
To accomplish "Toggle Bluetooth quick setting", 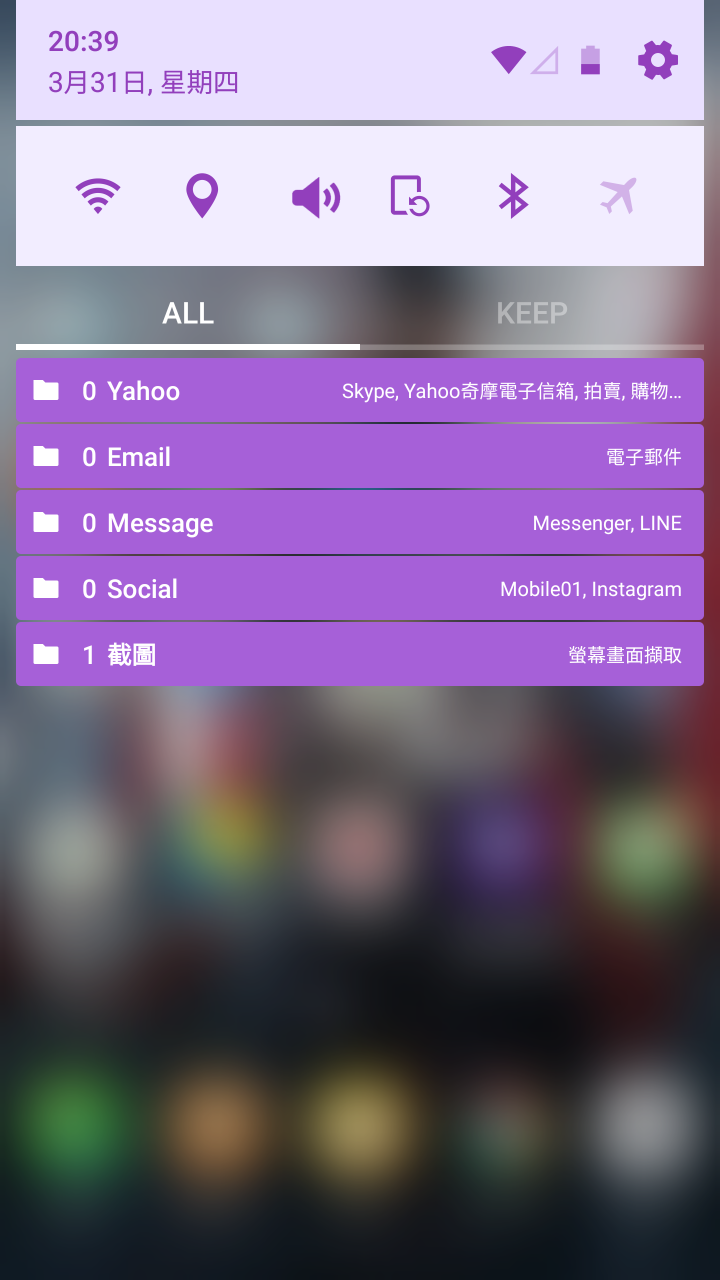I will tap(513, 196).
